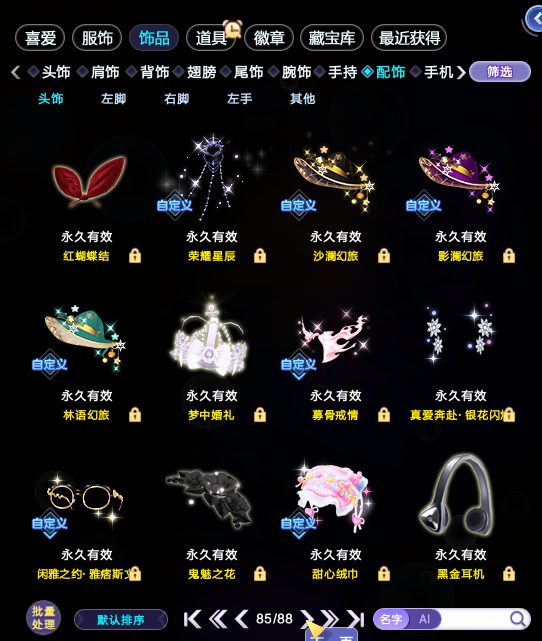The width and height of the screenshot is (542, 641).
Task: Open 批量处理 batch processing
Action: tap(43, 617)
